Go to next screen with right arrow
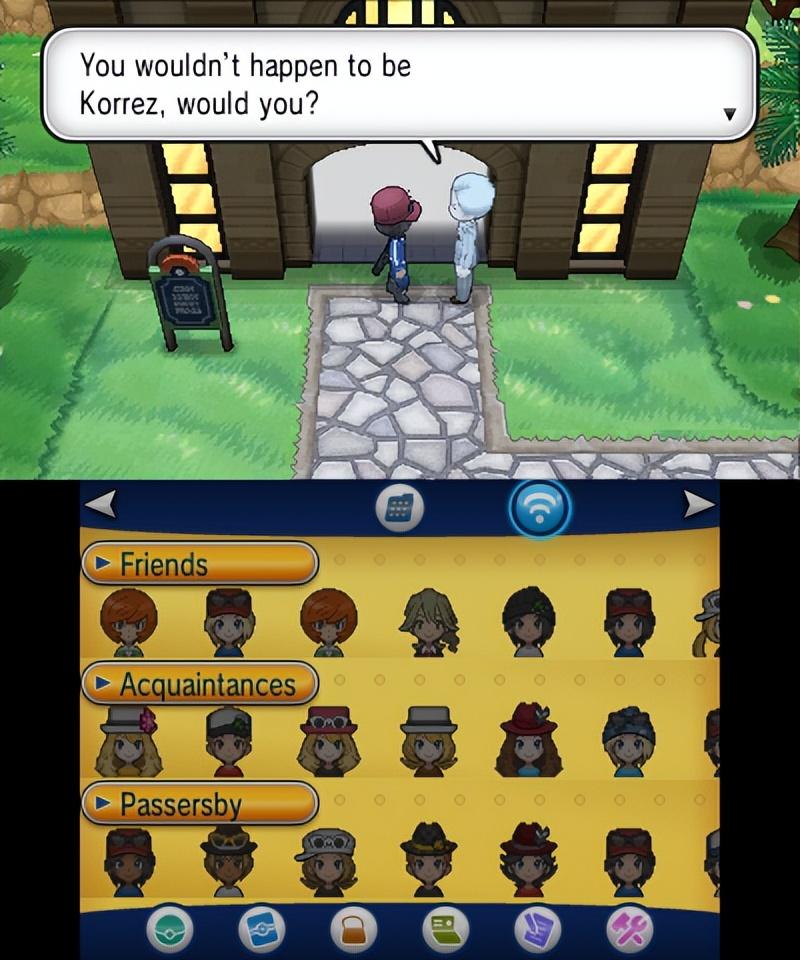 (x=699, y=506)
